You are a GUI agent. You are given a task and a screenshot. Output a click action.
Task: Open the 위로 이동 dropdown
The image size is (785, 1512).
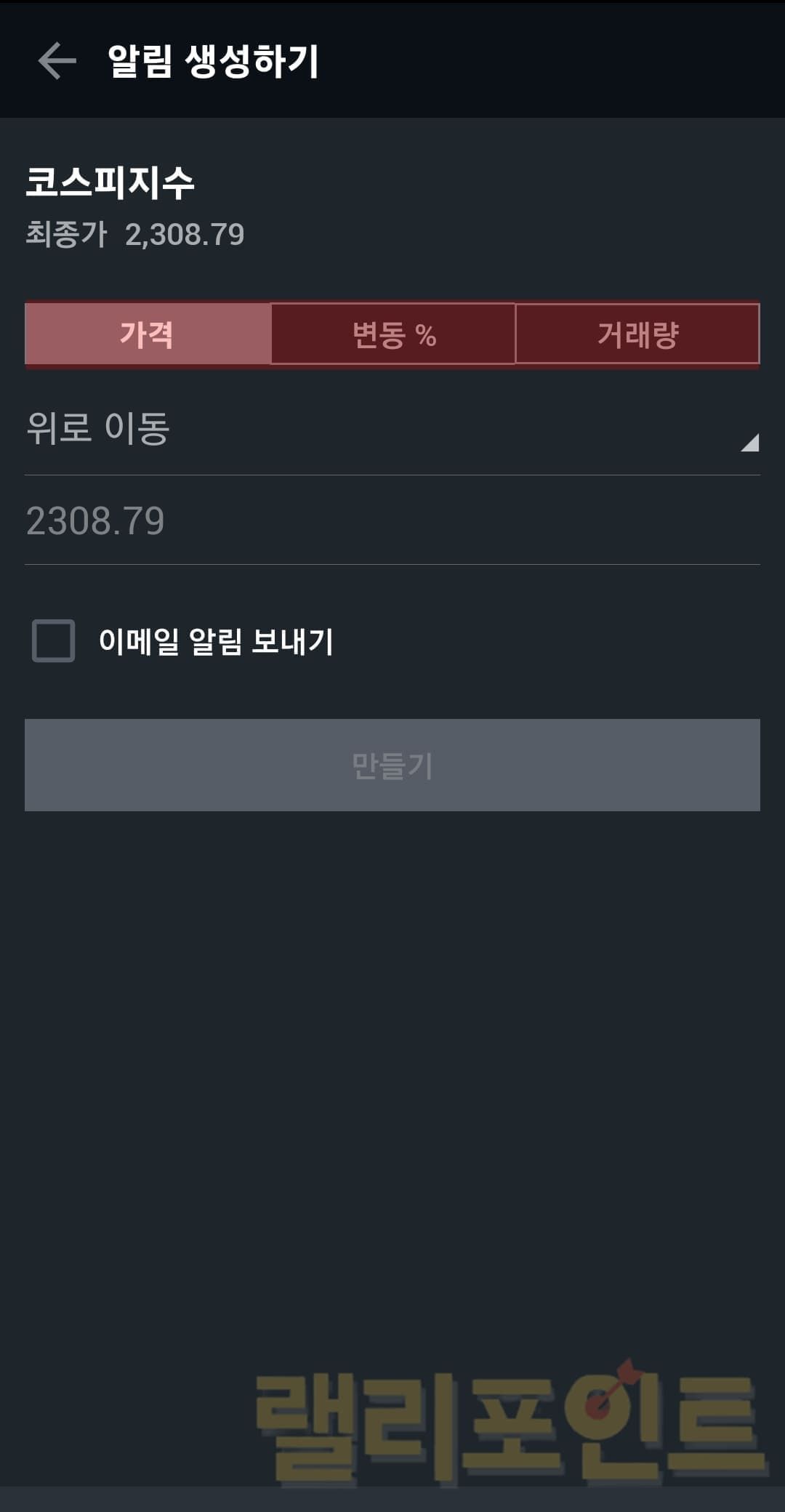tap(392, 429)
